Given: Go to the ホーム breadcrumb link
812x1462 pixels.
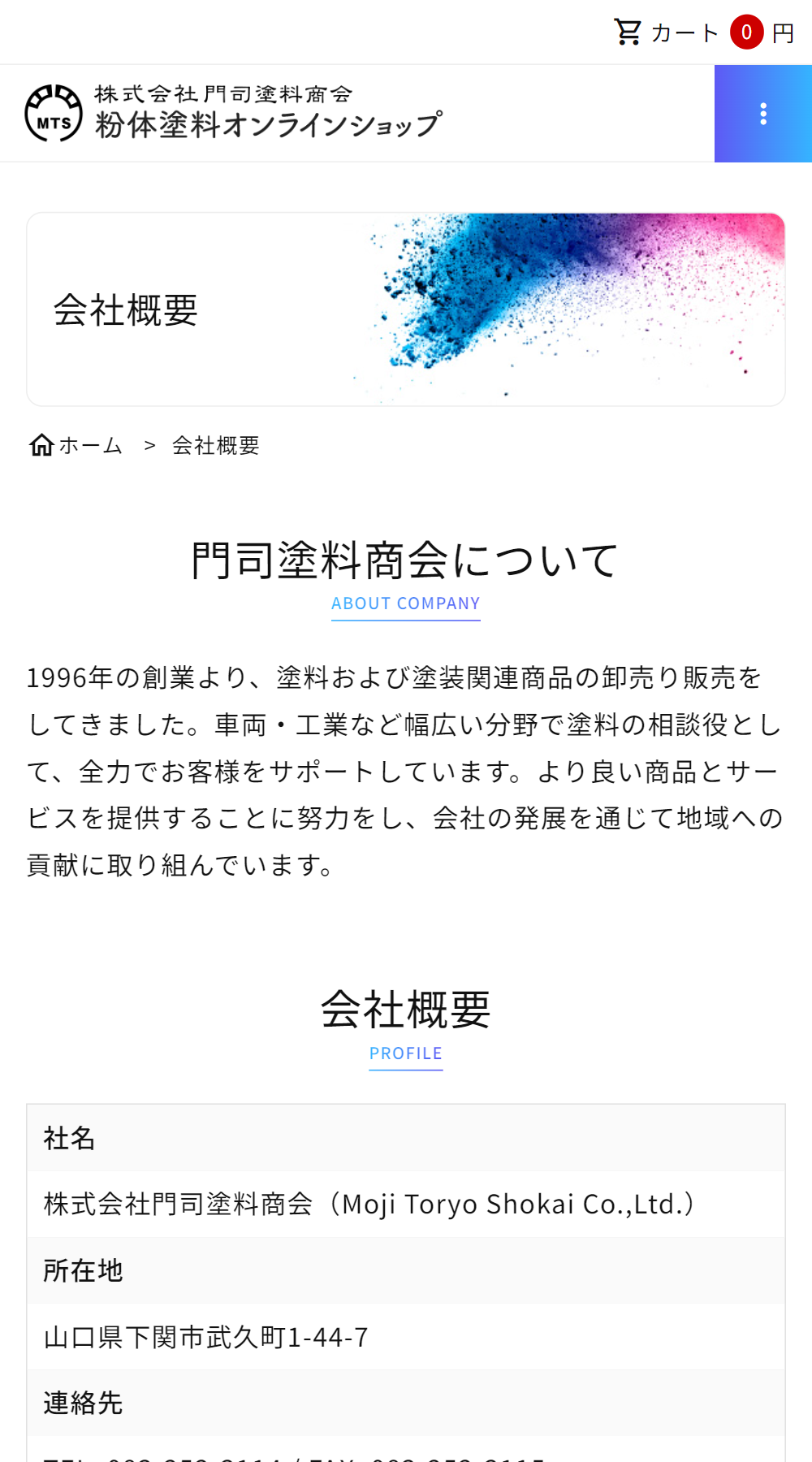Looking at the screenshot, I should coord(76,445).
